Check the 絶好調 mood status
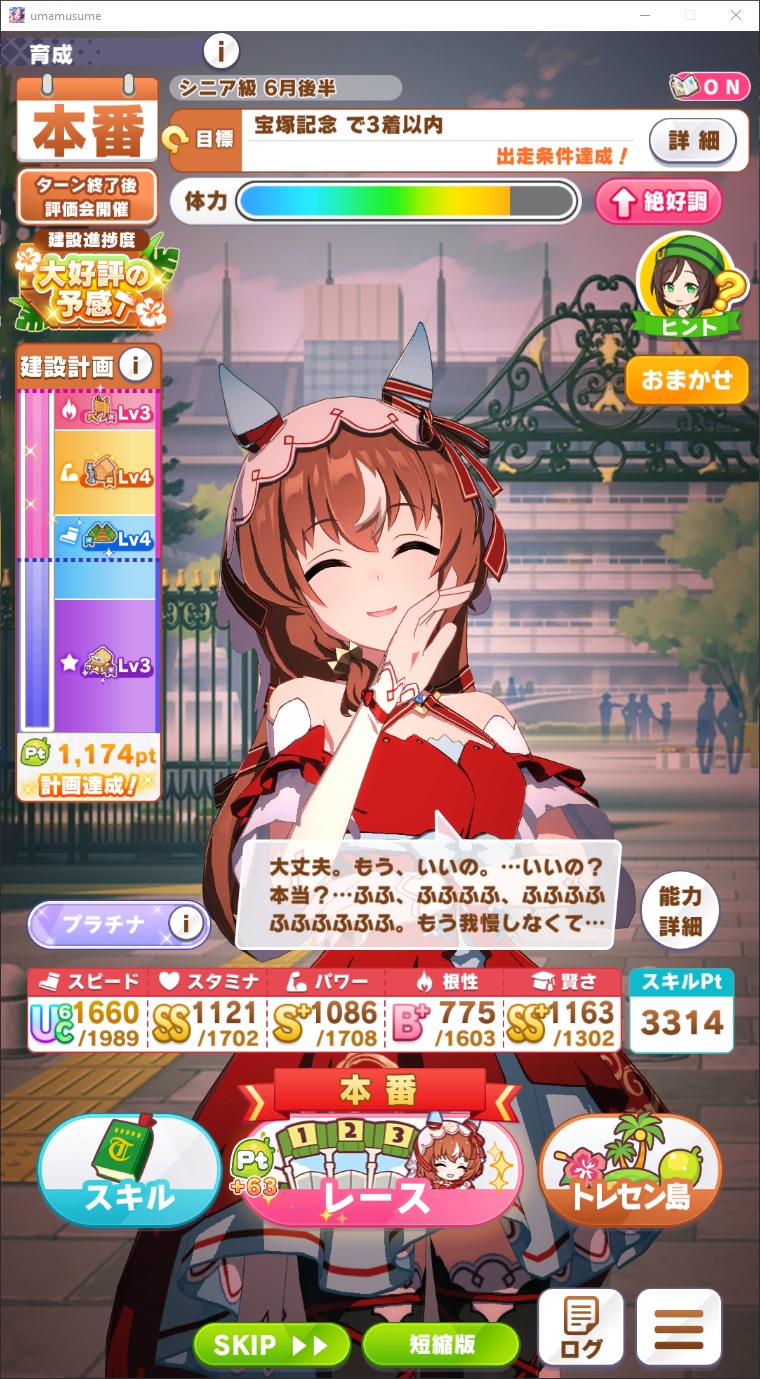760x1379 pixels. tap(659, 203)
